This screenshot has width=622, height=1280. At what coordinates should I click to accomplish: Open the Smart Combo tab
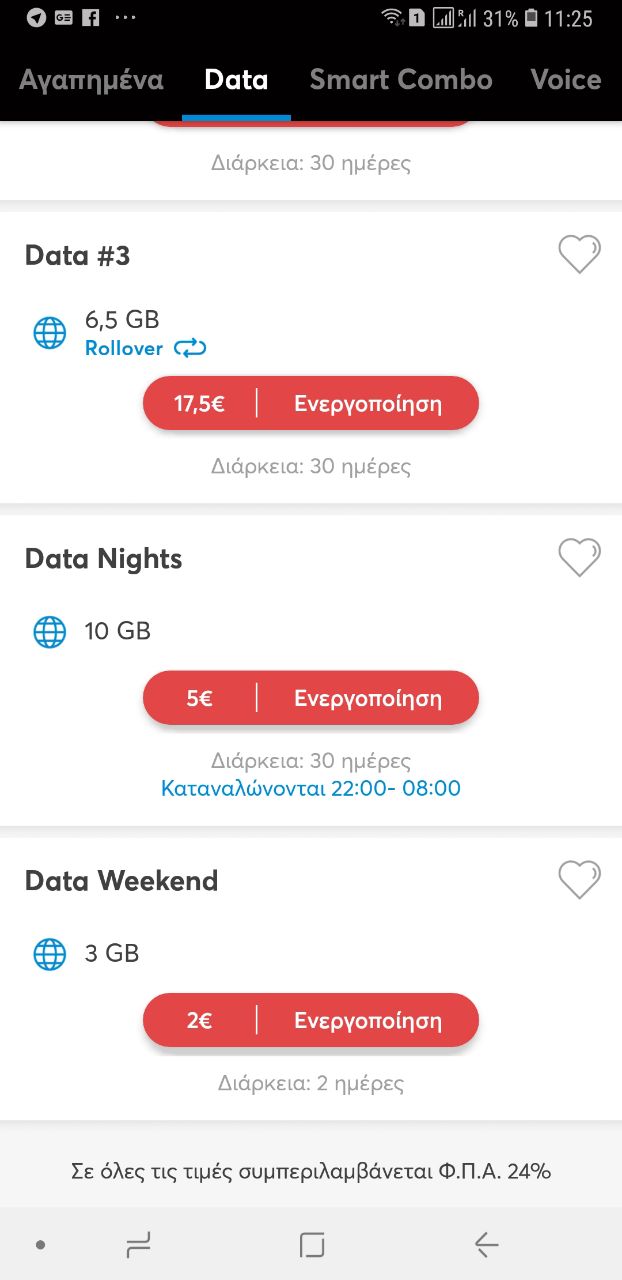[x=401, y=80]
